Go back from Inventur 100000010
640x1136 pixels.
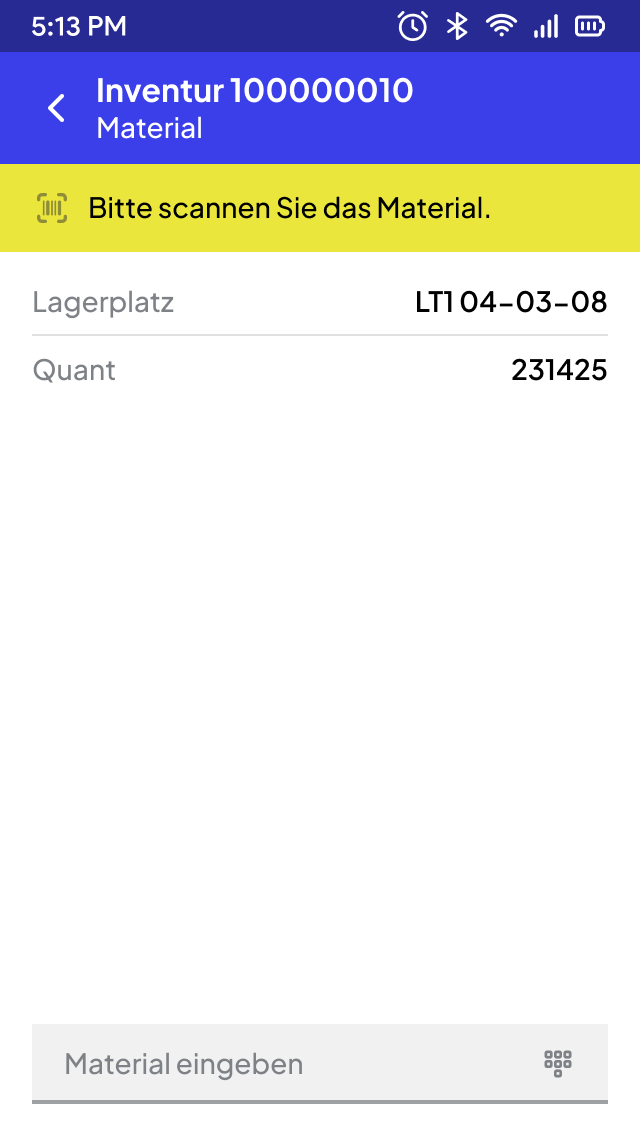pyautogui.click(x=56, y=108)
